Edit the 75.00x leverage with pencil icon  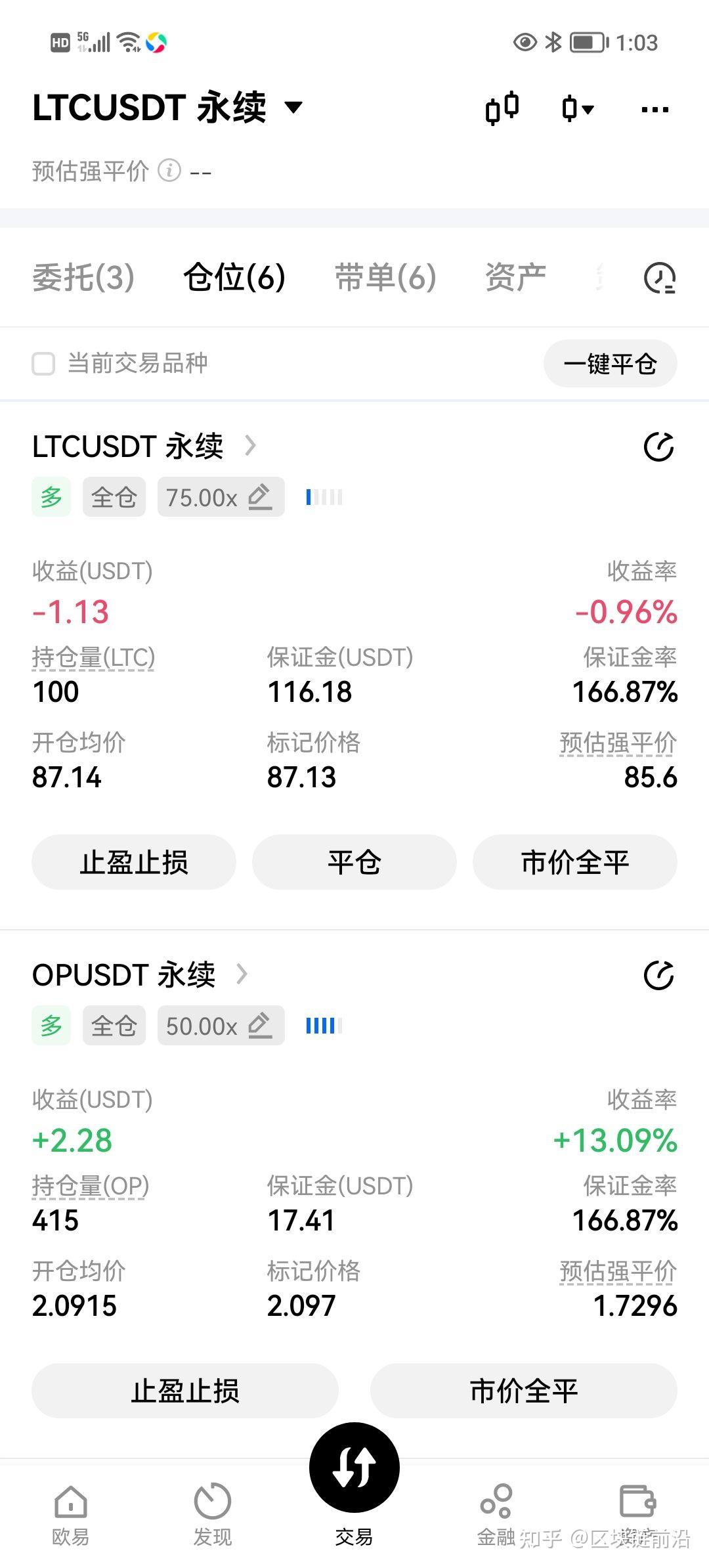click(x=260, y=497)
